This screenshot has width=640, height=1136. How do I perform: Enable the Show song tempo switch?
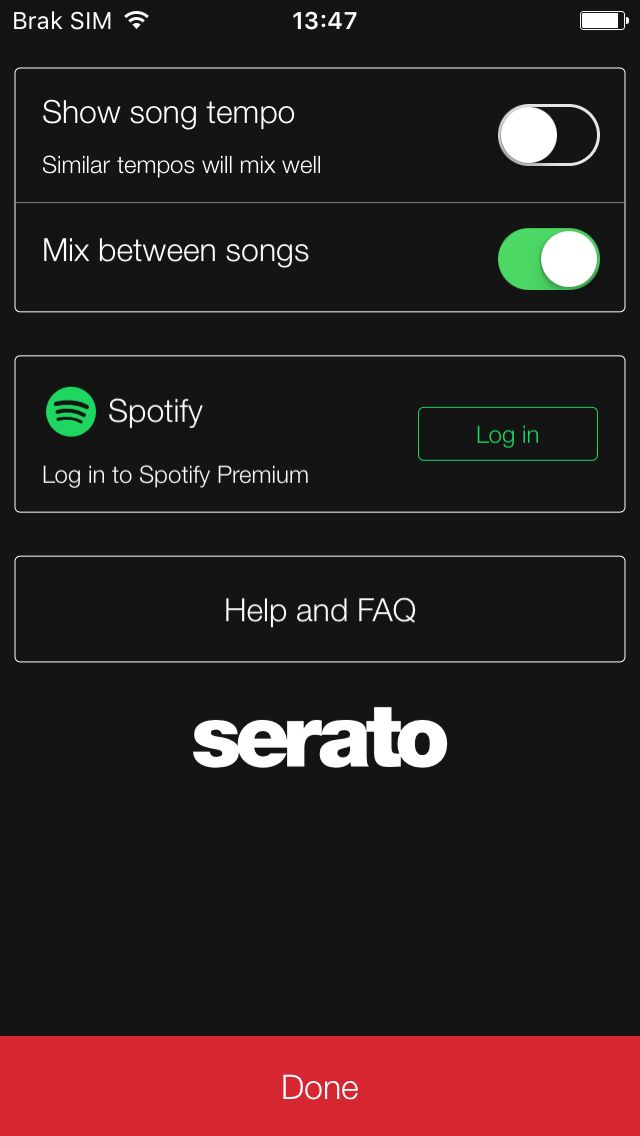coord(549,135)
